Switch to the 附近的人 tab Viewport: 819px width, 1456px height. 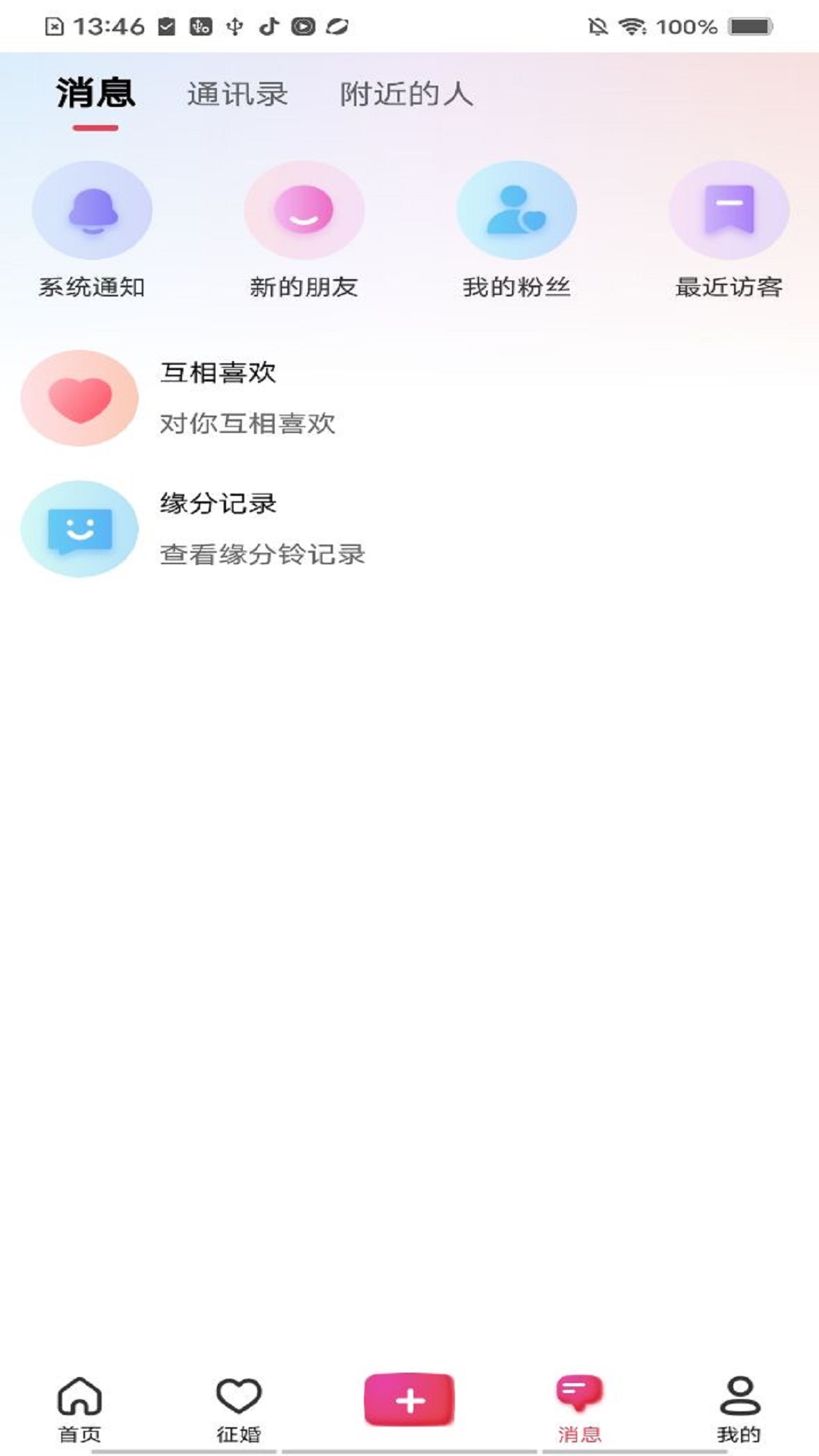pyautogui.click(x=406, y=94)
